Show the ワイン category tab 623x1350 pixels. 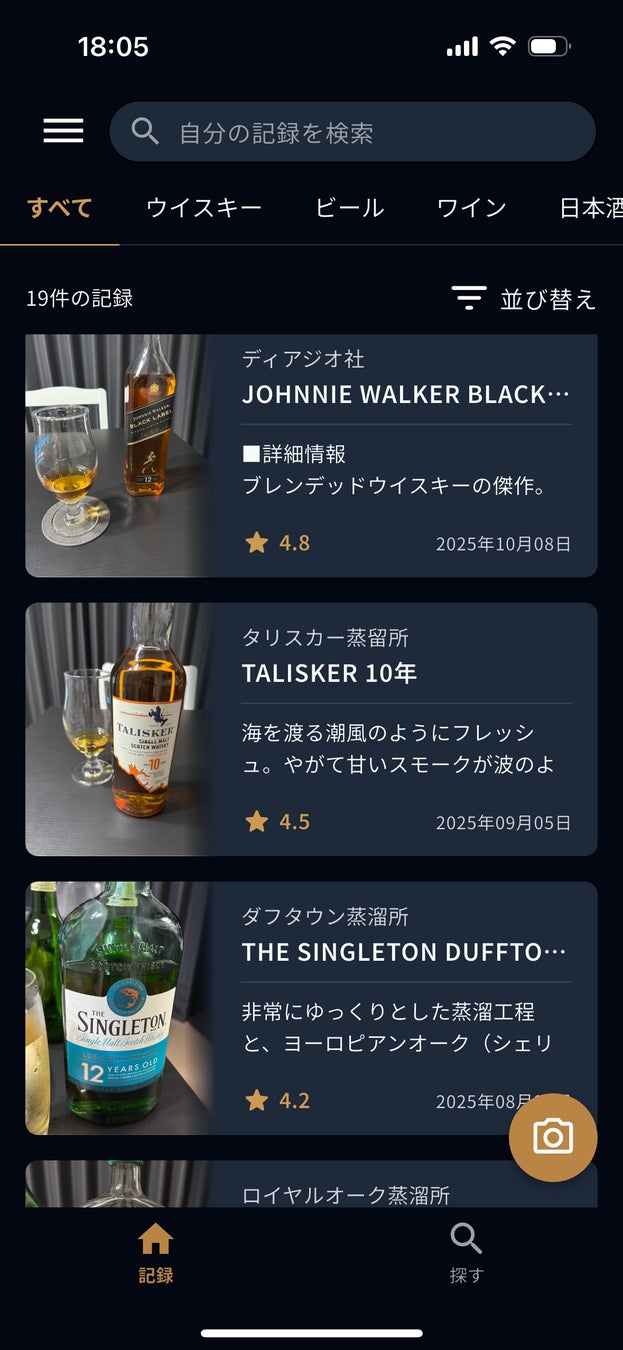(471, 208)
